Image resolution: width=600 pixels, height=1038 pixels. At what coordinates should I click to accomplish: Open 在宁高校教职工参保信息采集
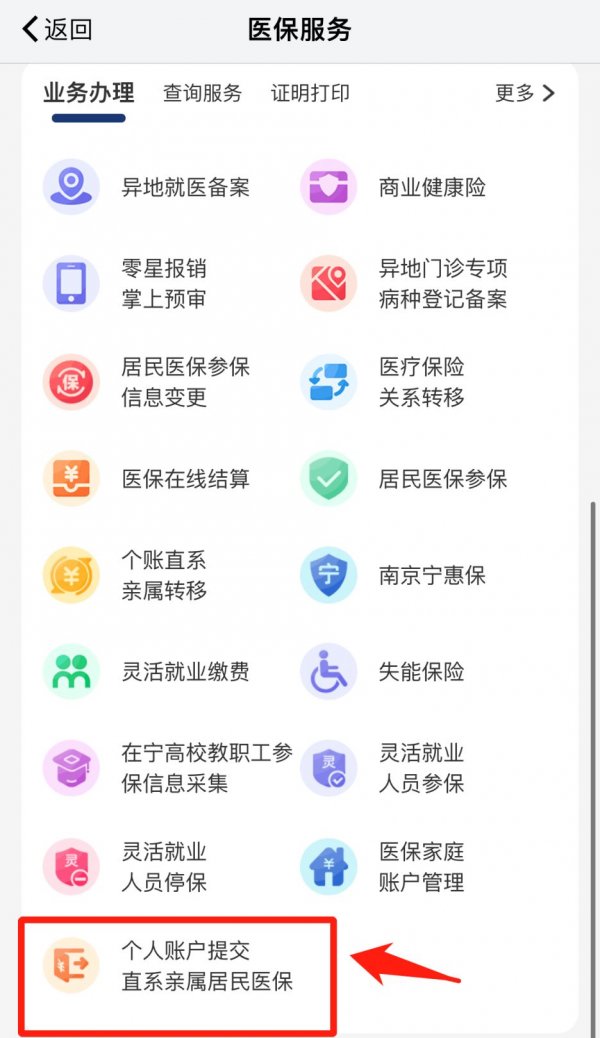(168, 769)
